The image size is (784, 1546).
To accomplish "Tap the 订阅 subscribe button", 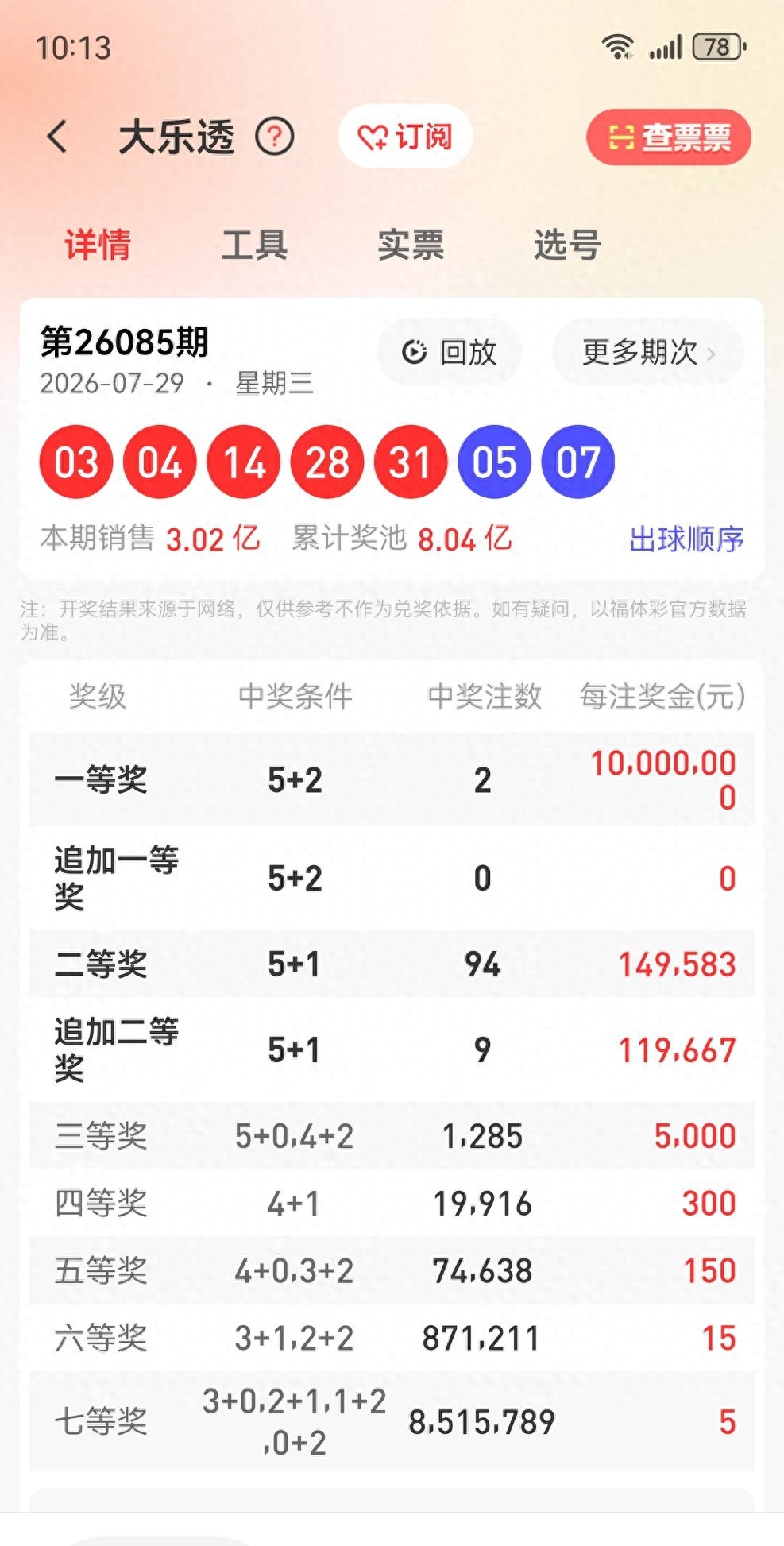I will click(406, 137).
